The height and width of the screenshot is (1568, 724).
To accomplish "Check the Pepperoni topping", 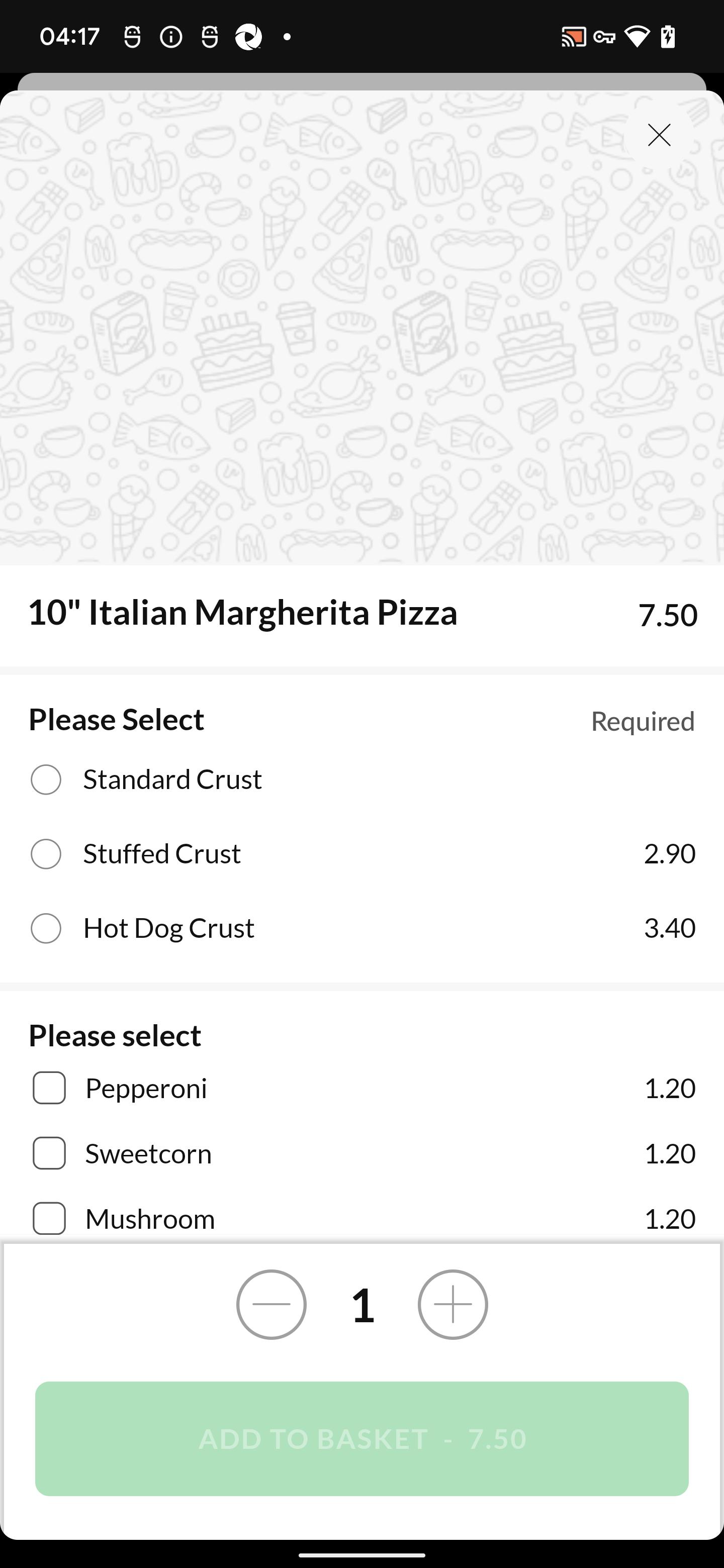I will click(49, 1088).
